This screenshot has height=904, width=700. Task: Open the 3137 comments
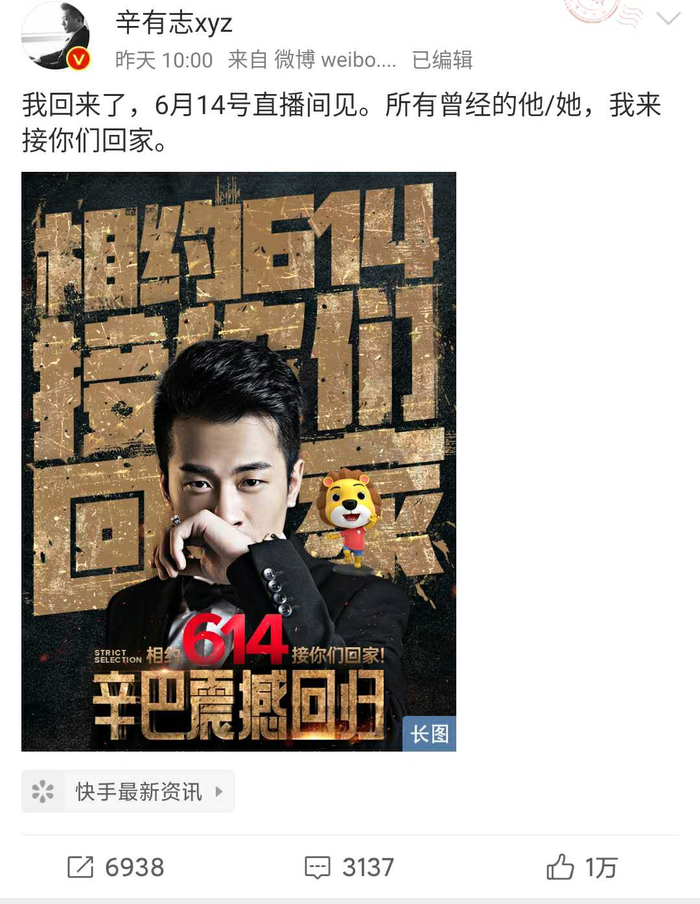coord(349,867)
